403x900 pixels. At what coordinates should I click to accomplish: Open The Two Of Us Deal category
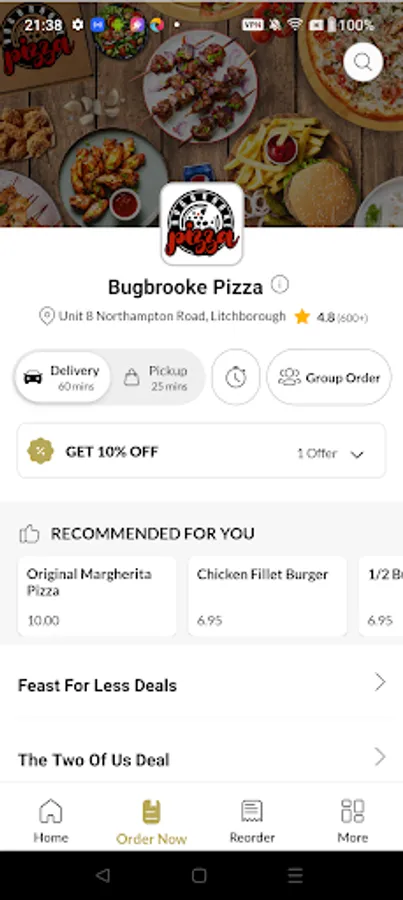pyautogui.click(x=202, y=759)
